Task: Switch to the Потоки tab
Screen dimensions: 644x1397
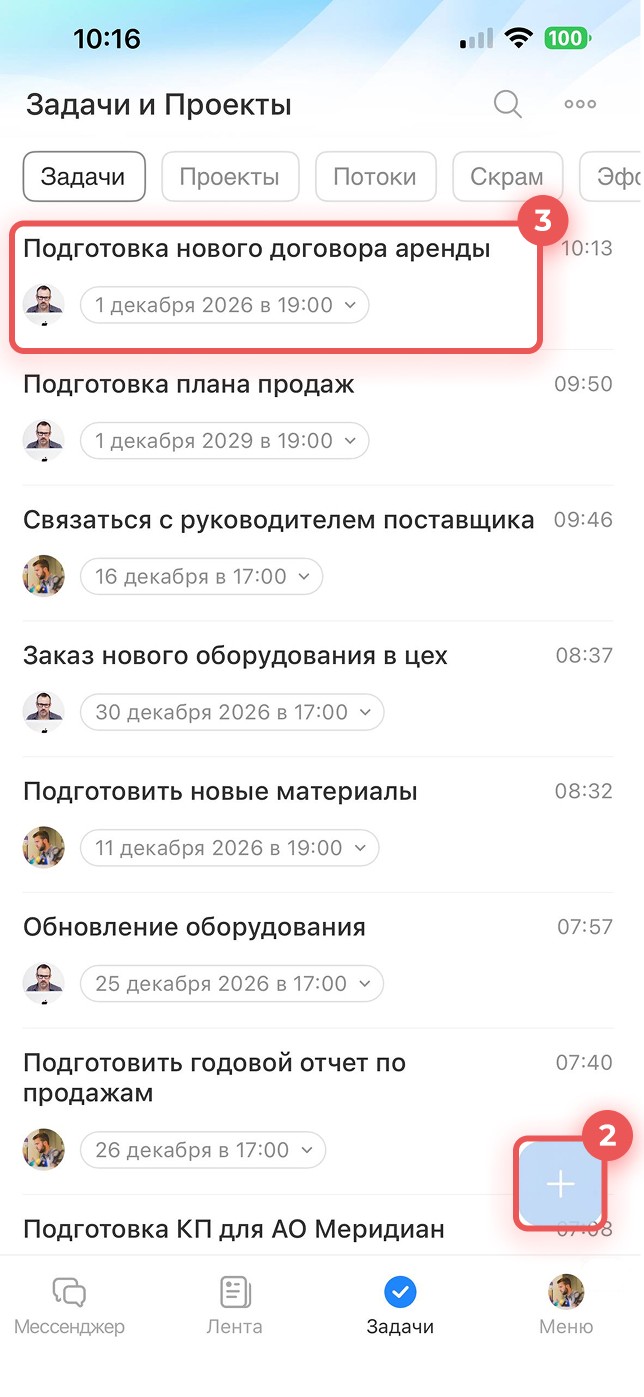Action: pyautogui.click(x=375, y=177)
